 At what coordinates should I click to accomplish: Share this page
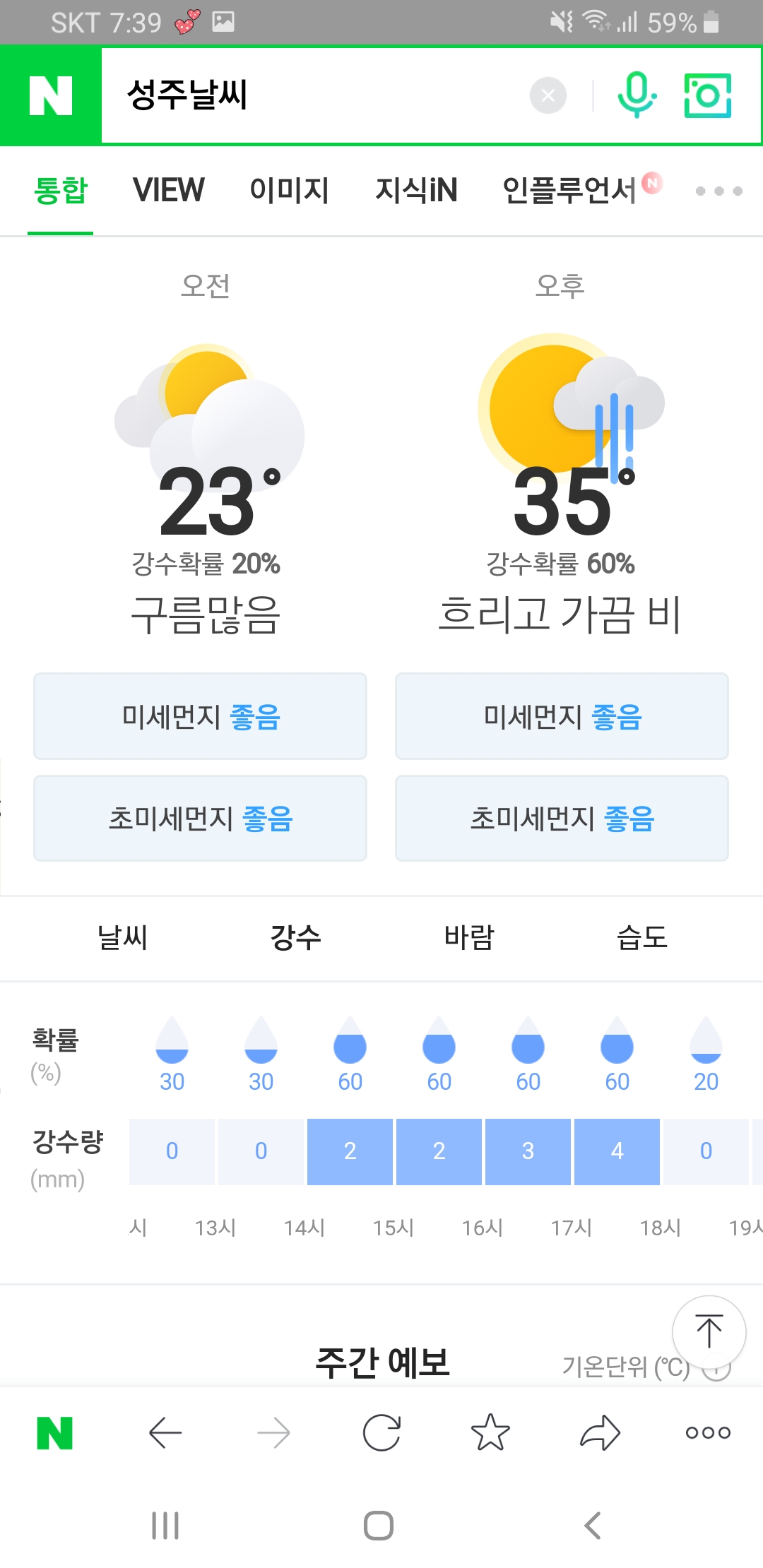(x=600, y=1432)
